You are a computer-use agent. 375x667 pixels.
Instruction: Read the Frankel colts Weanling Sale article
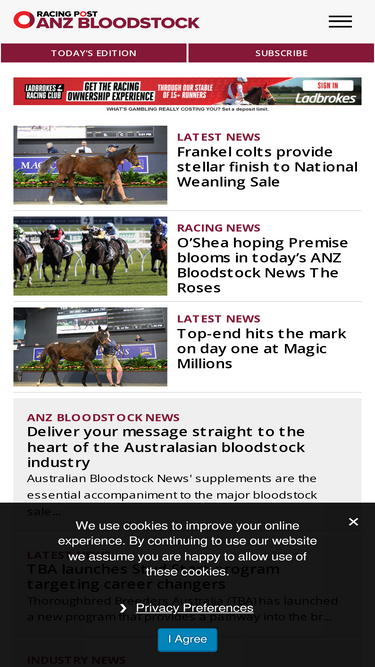pyautogui.click(x=267, y=167)
